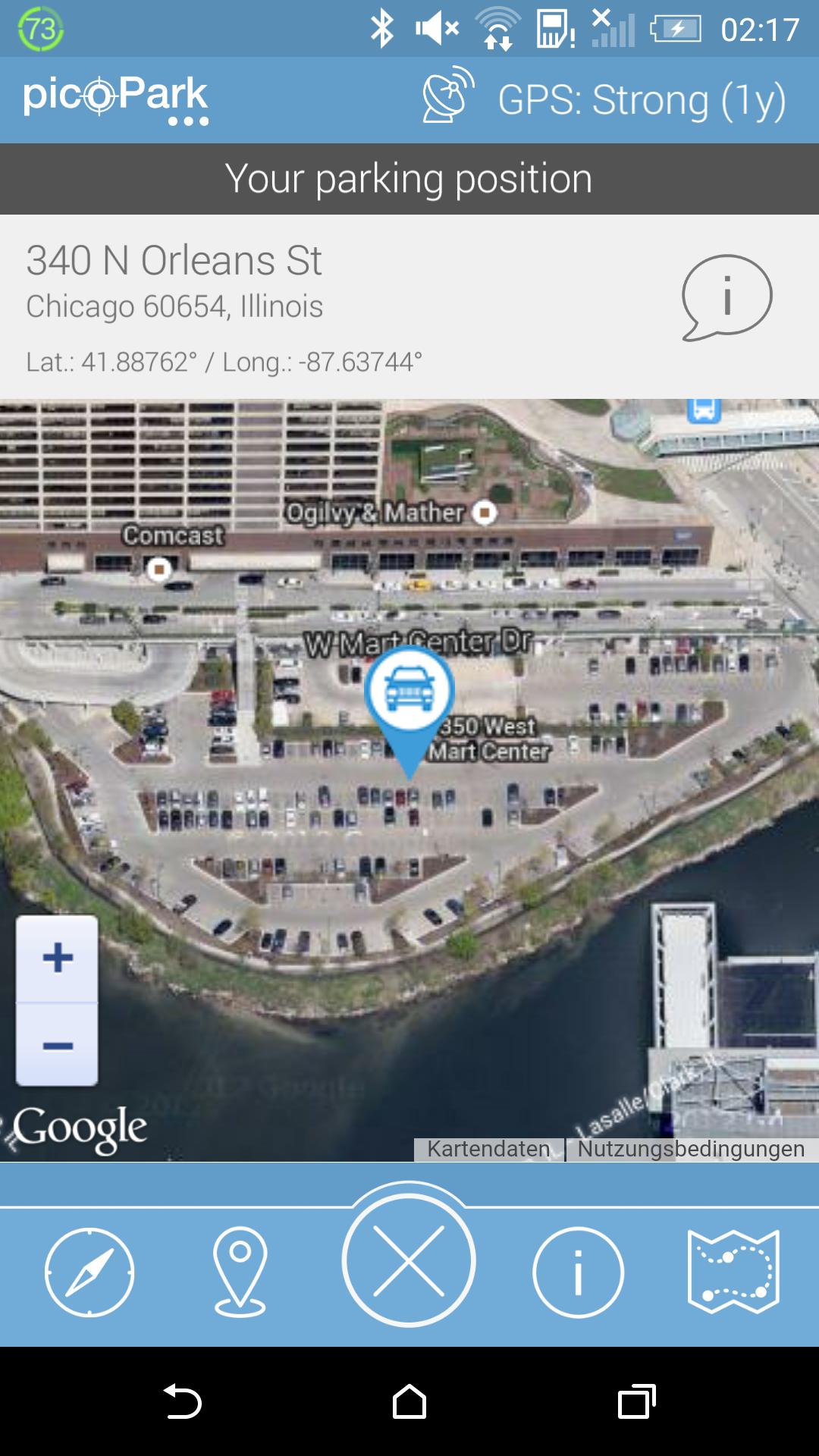Open the picoPark three-dot menu
819x1456 pixels.
tap(188, 121)
